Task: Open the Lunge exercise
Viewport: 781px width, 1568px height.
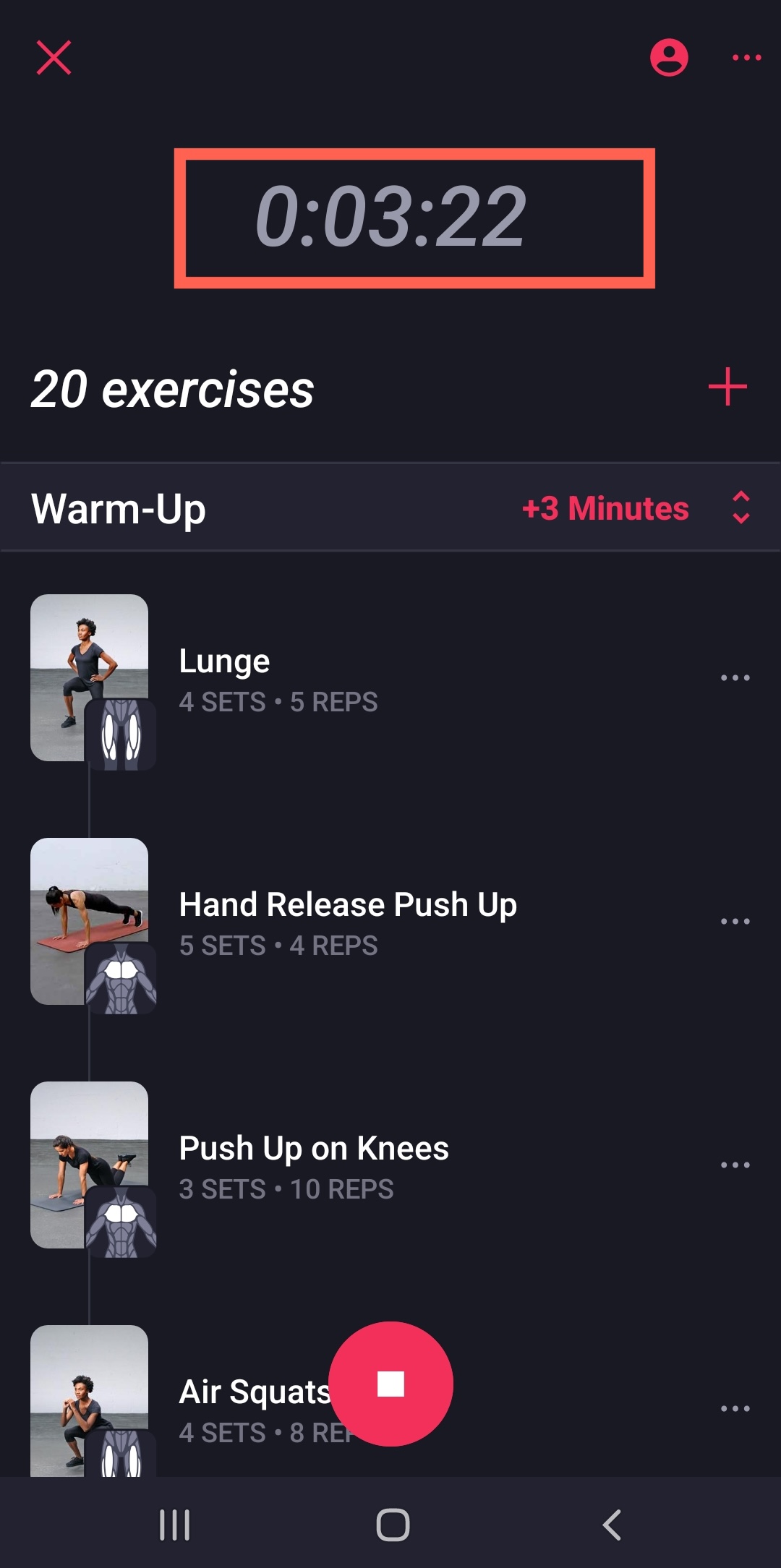Action: [x=224, y=661]
